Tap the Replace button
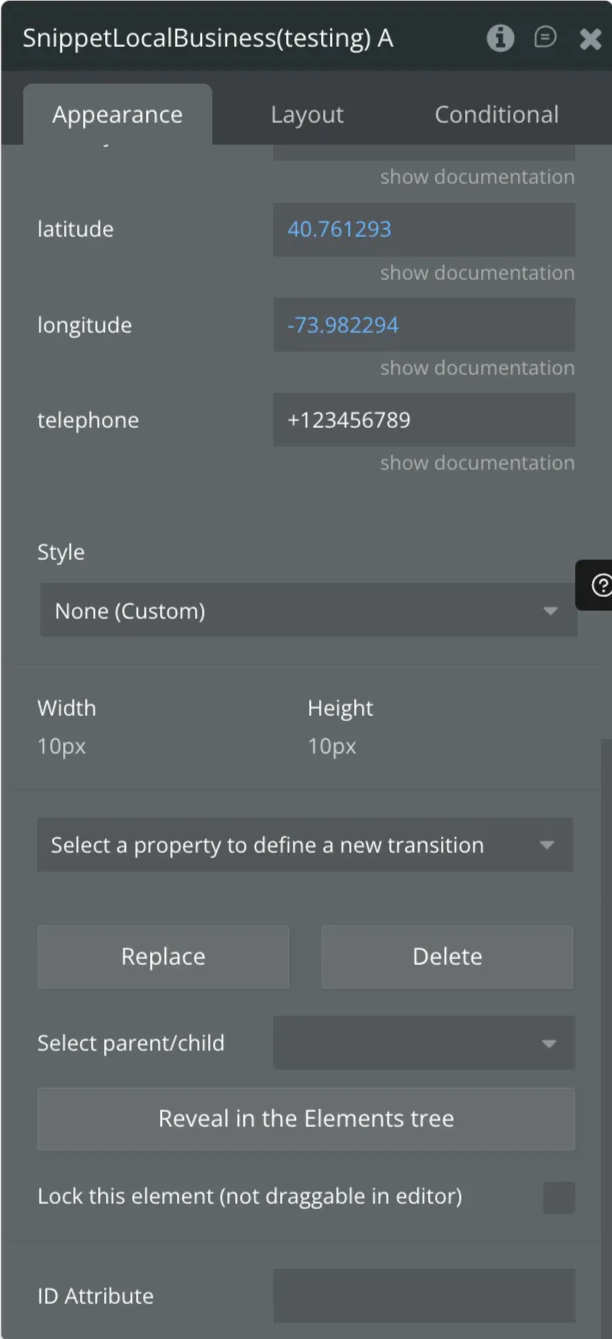This screenshot has height=1339, width=612. (x=163, y=957)
